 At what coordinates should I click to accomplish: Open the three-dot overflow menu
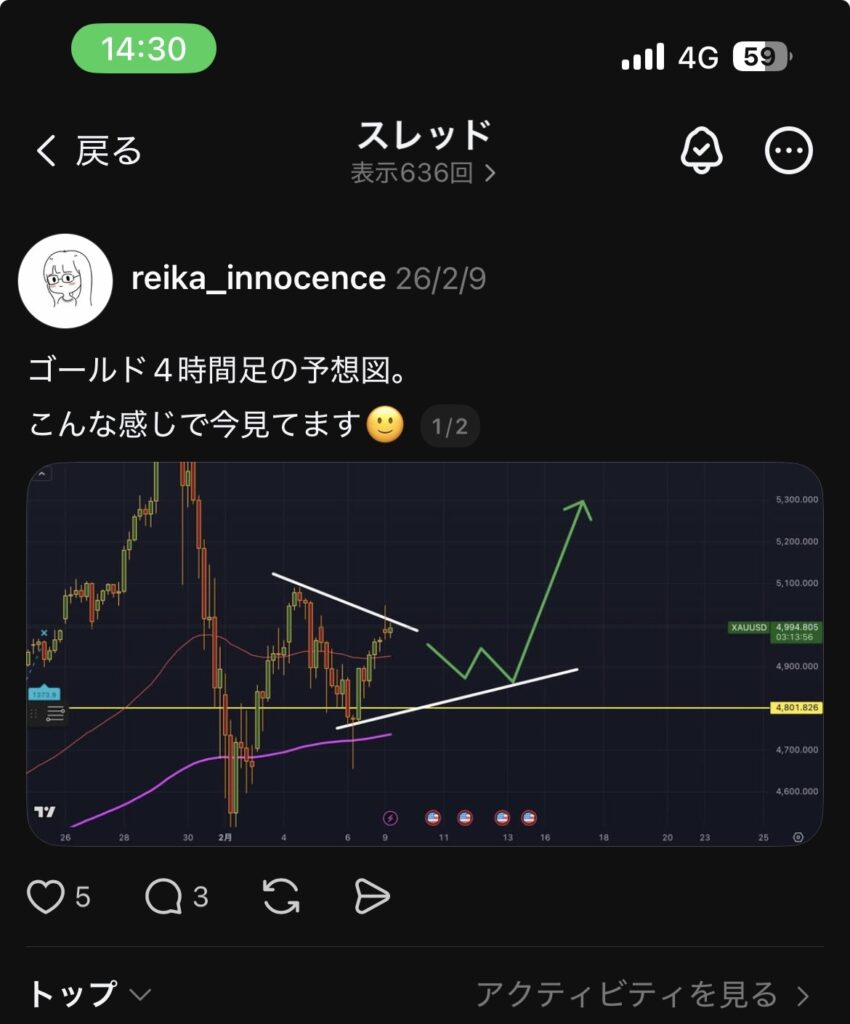pyautogui.click(x=789, y=151)
